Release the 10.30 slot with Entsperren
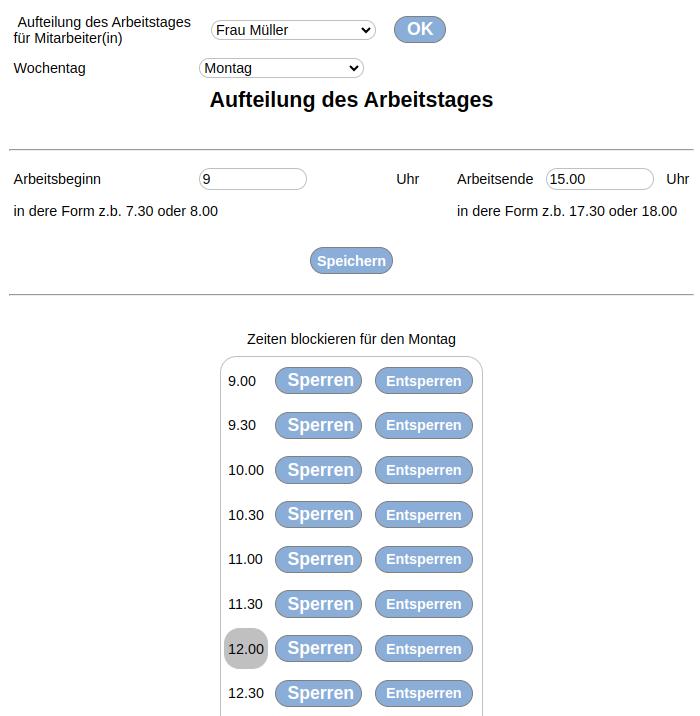This screenshot has width=700, height=716. pyautogui.click(x=424, y=515)
